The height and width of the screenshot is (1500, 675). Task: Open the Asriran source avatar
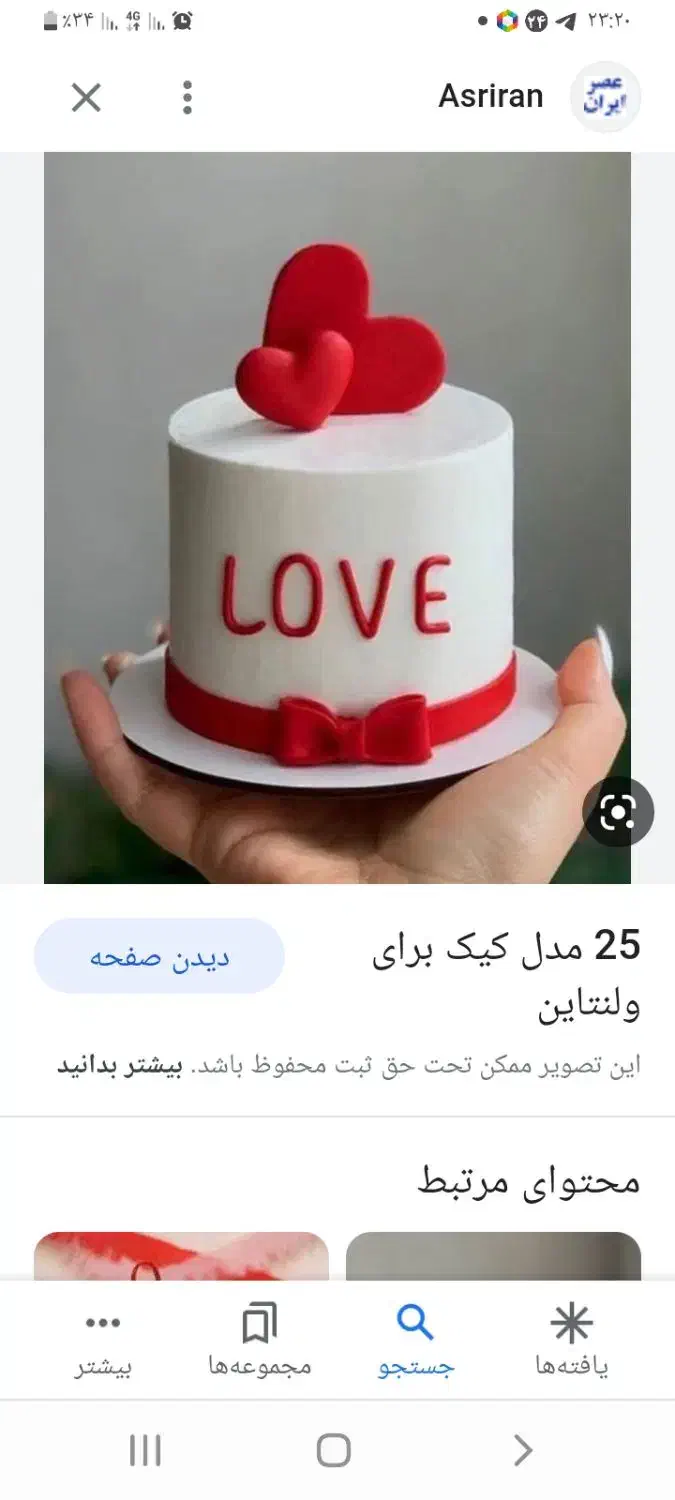[605, 97]
